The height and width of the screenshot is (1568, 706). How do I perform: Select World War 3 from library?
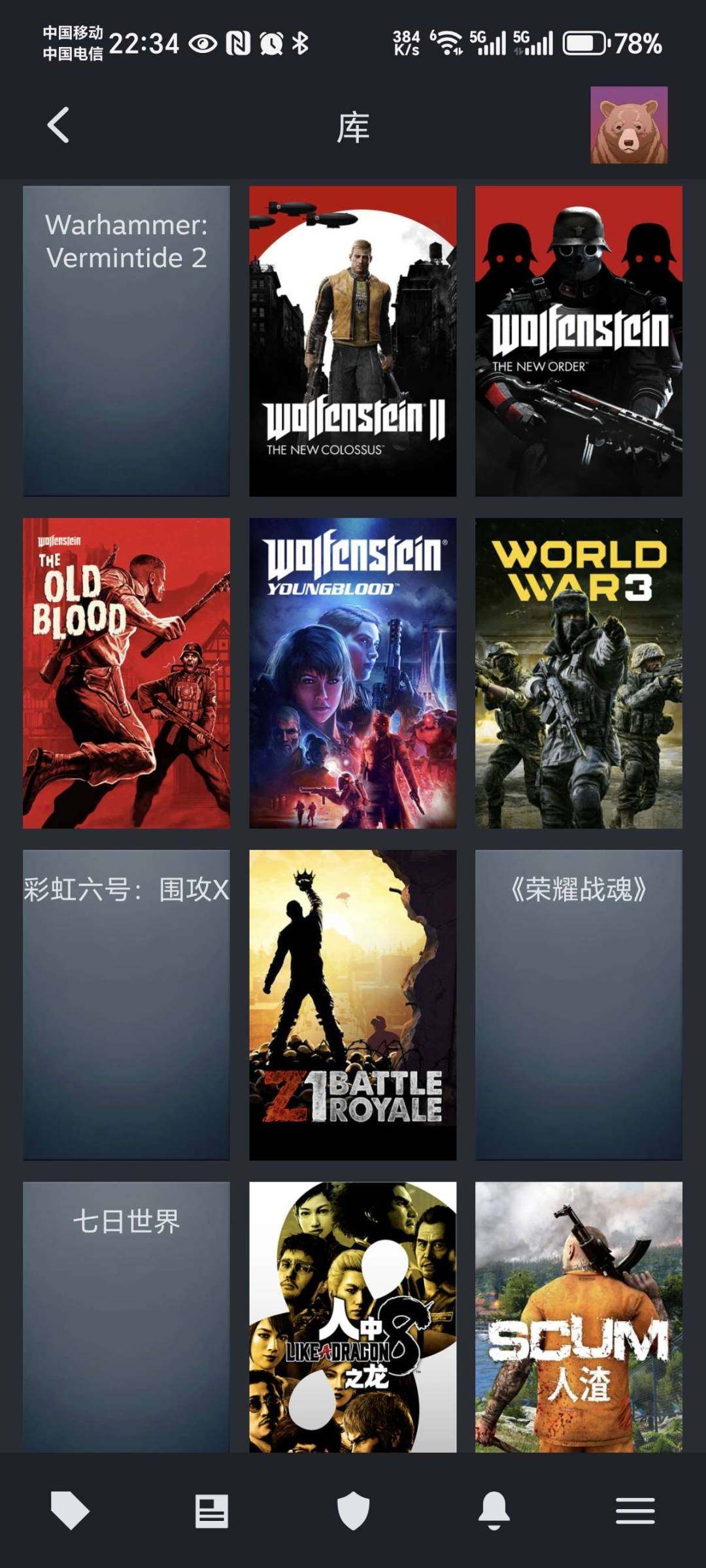(x=578, y=673)
